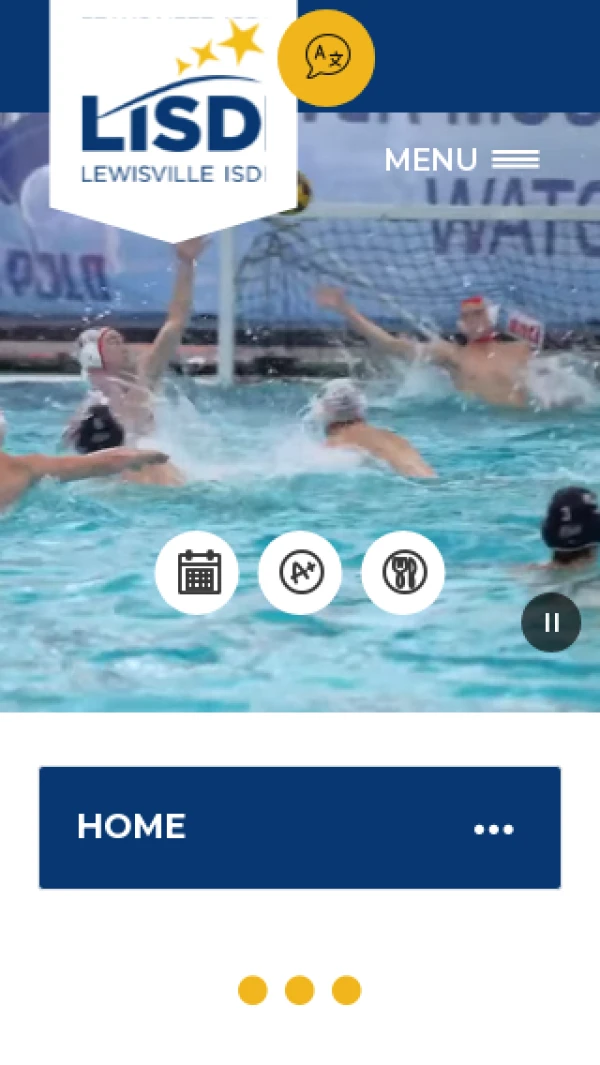Pause the background video

coord(551,622)
